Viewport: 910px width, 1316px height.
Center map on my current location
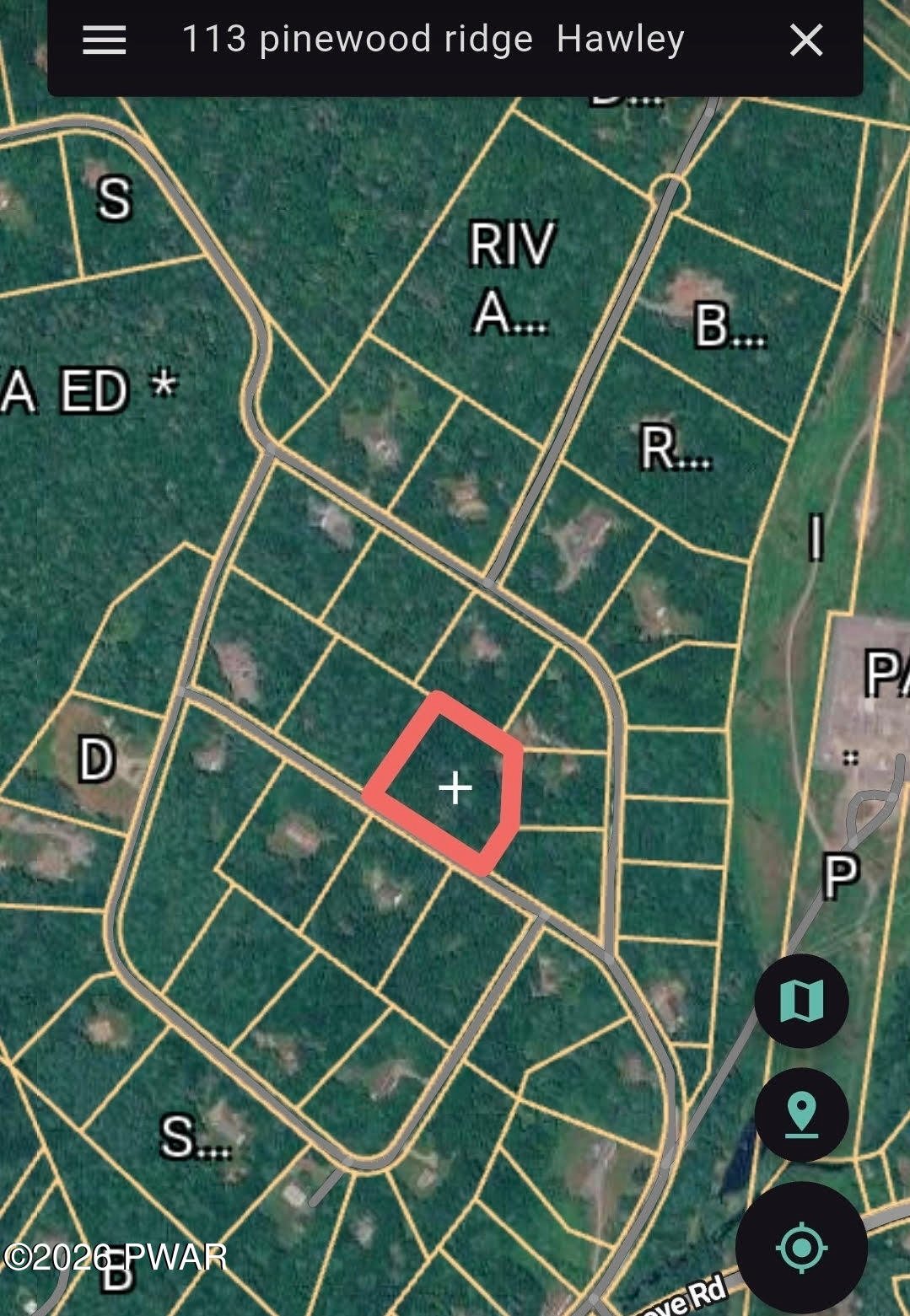[800, 1247]
